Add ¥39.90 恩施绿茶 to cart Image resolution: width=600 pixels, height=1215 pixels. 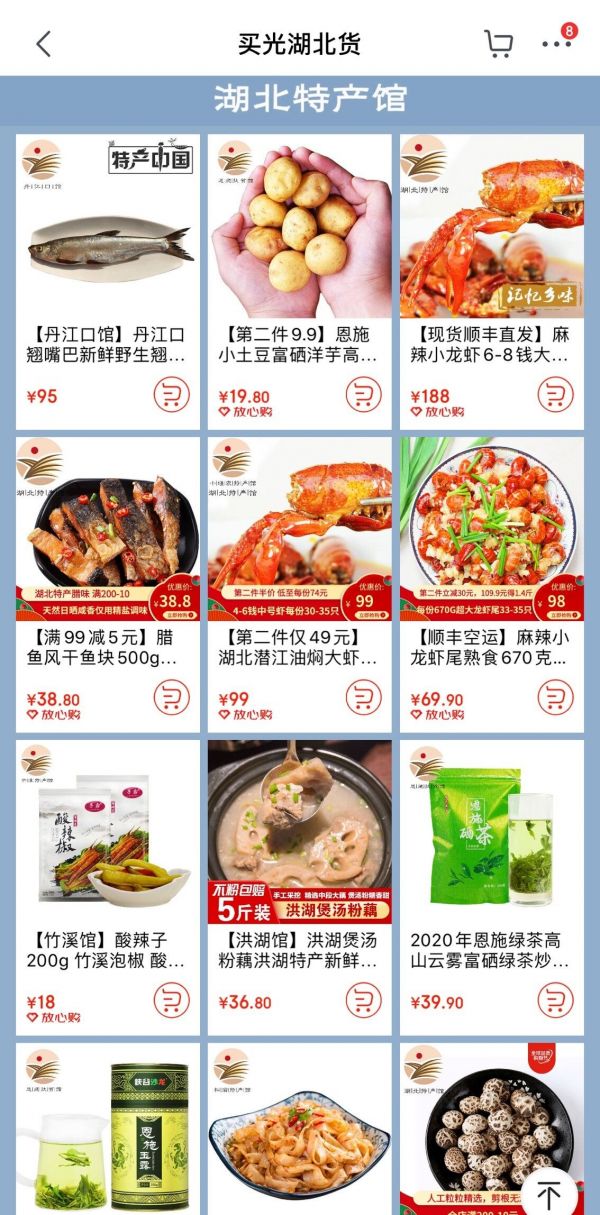[x=555, y=999]
